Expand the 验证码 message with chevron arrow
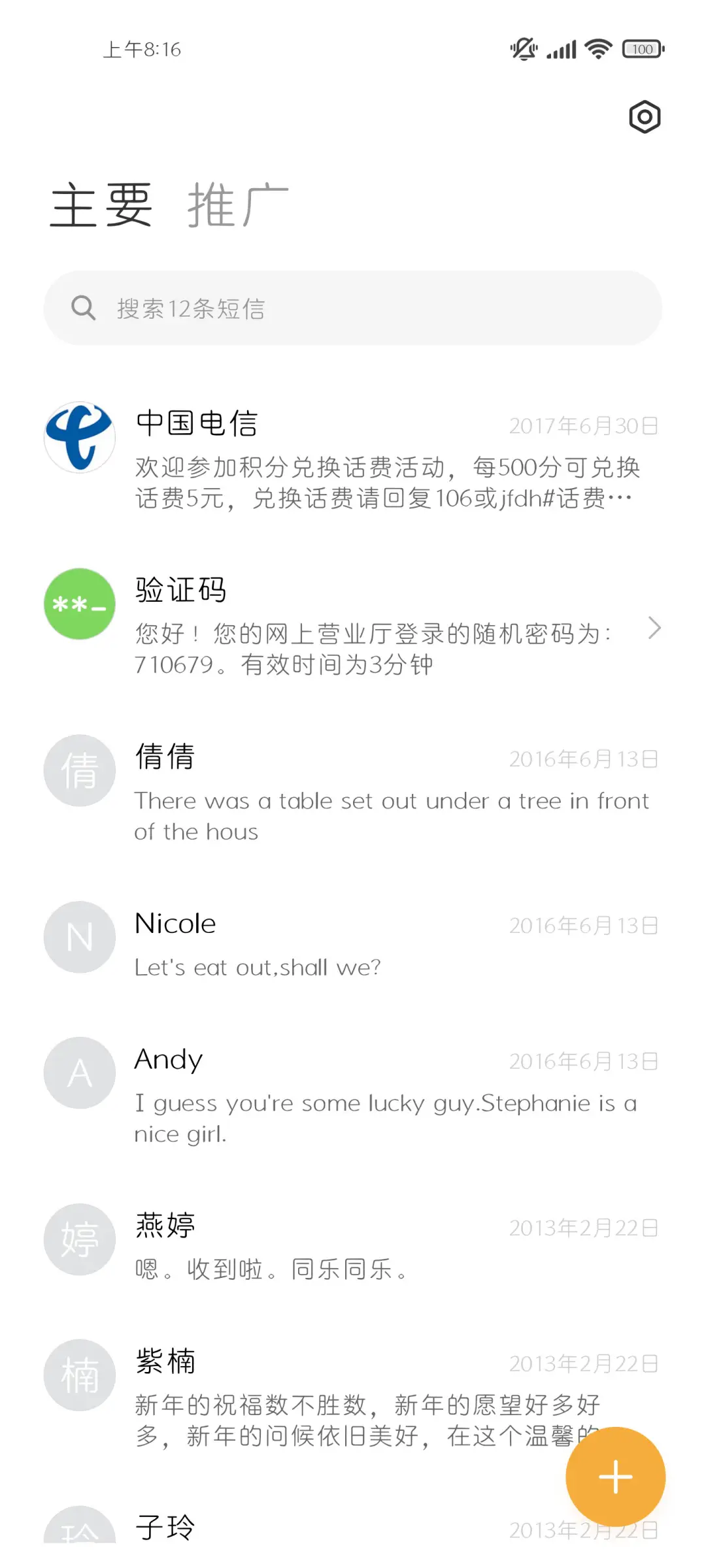This screenshot has width=706, height=1568. (655, 628)
